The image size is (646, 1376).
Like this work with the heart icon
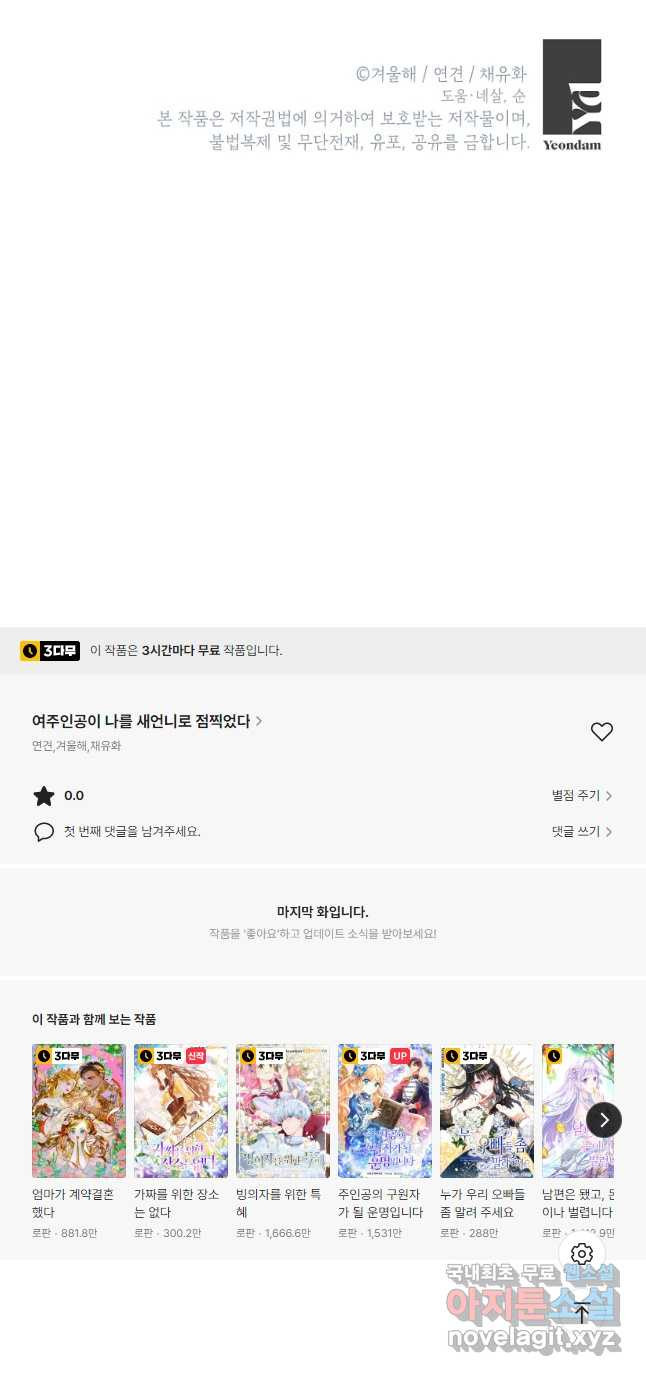click(601, 732)
